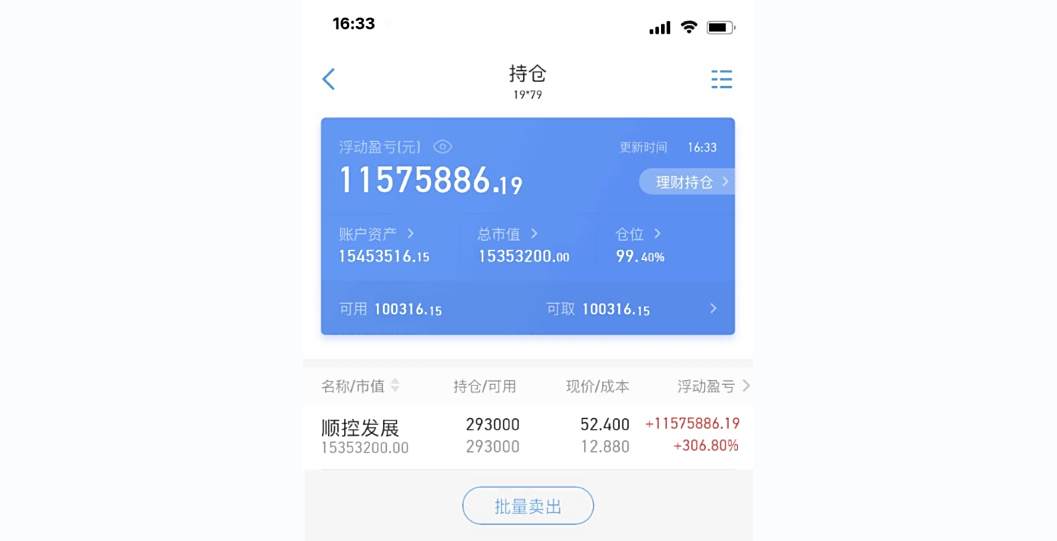Open the 顺控发展 holding

click(x=360, y=428)
